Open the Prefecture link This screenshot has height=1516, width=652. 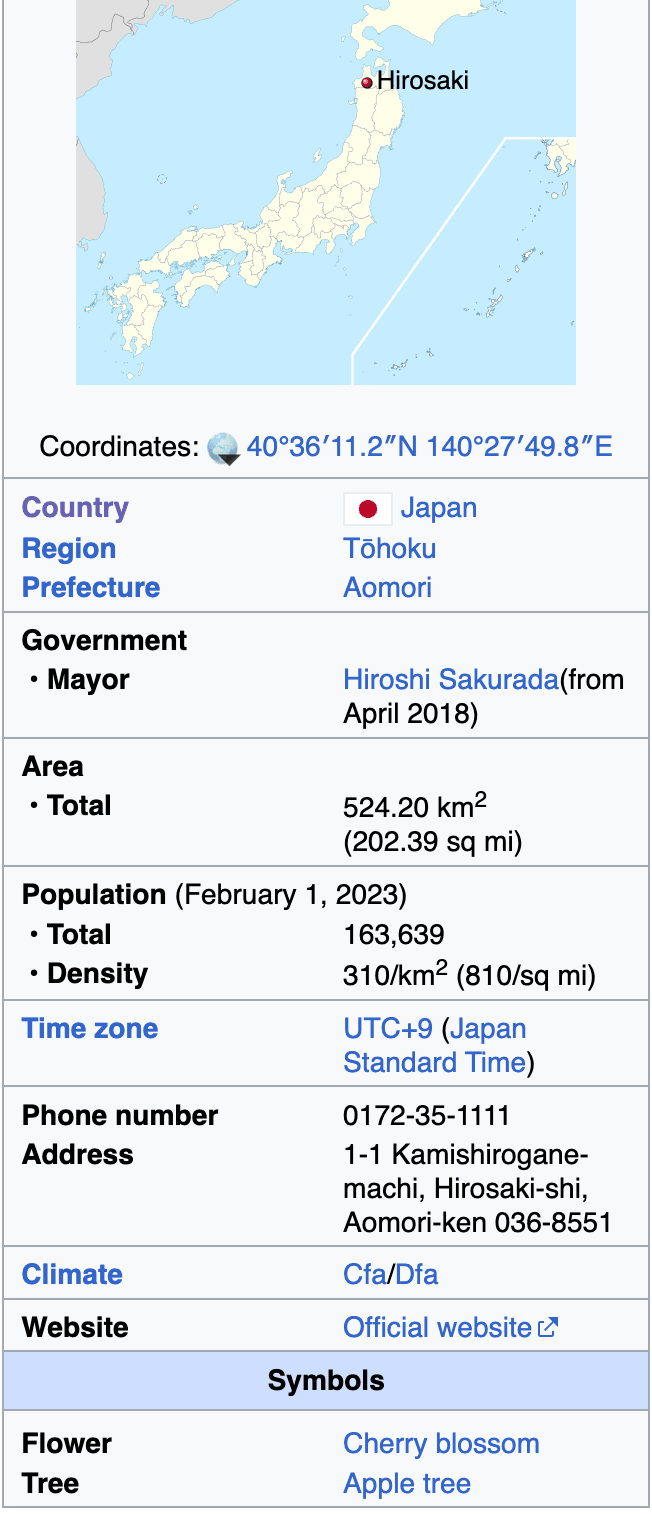91,587
